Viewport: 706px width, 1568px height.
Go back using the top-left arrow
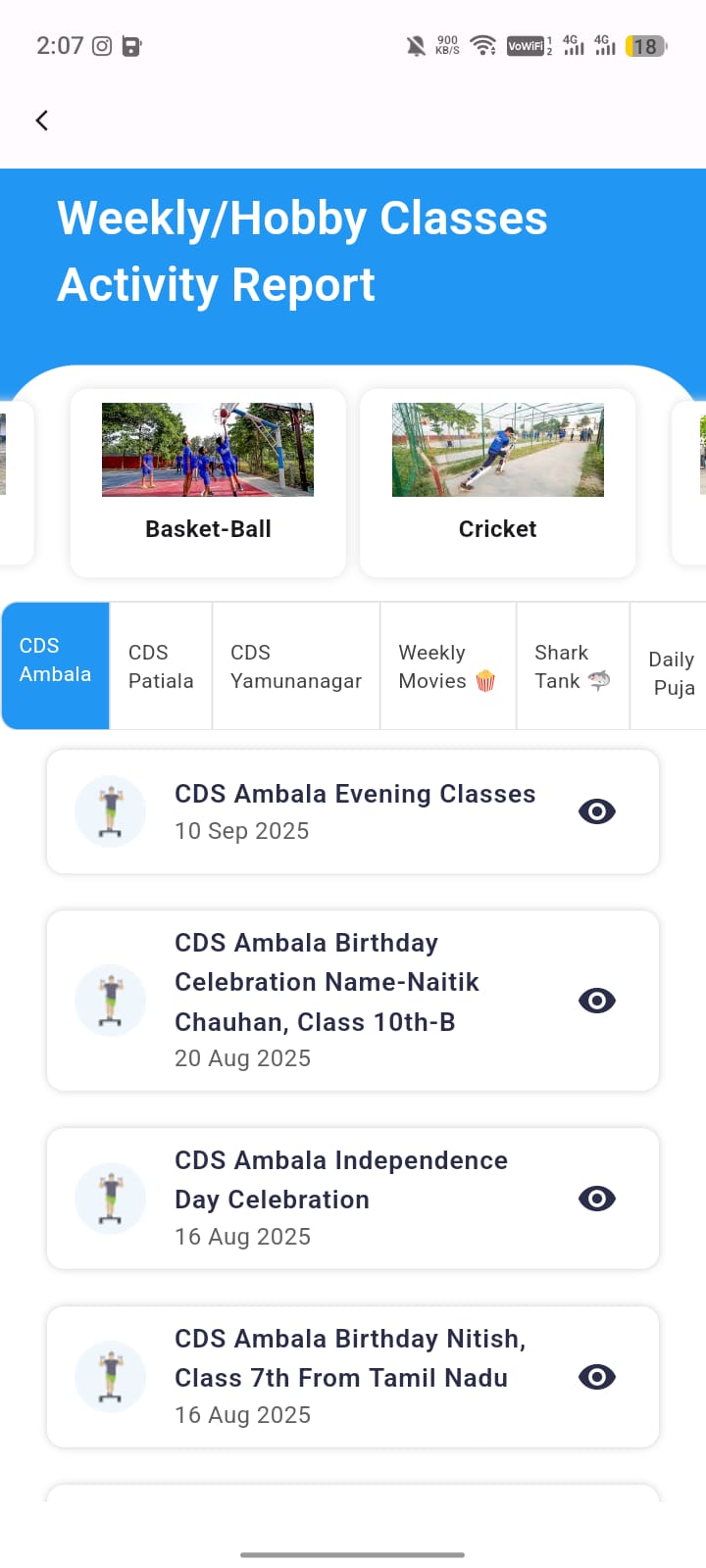point(41,121)
